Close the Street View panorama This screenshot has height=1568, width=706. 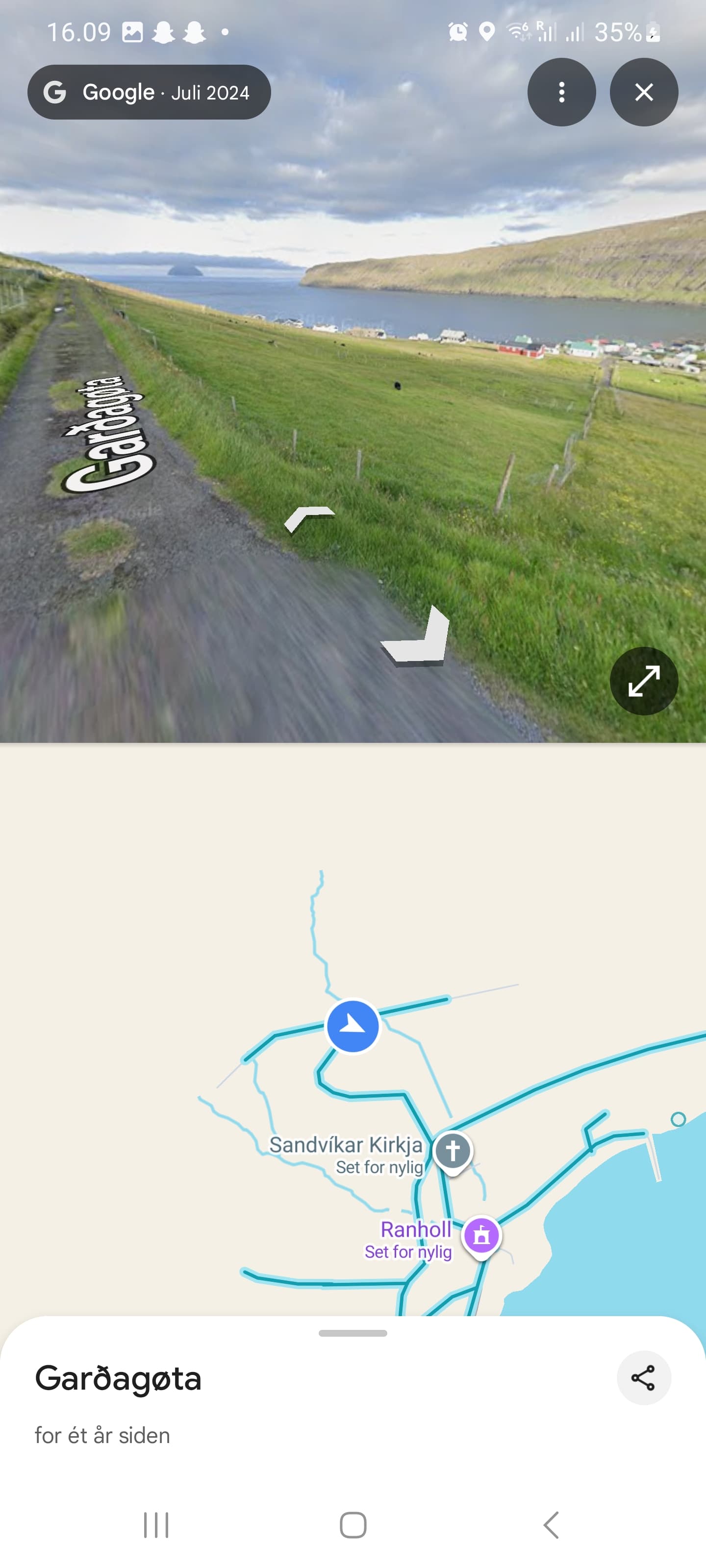point(643,92)
